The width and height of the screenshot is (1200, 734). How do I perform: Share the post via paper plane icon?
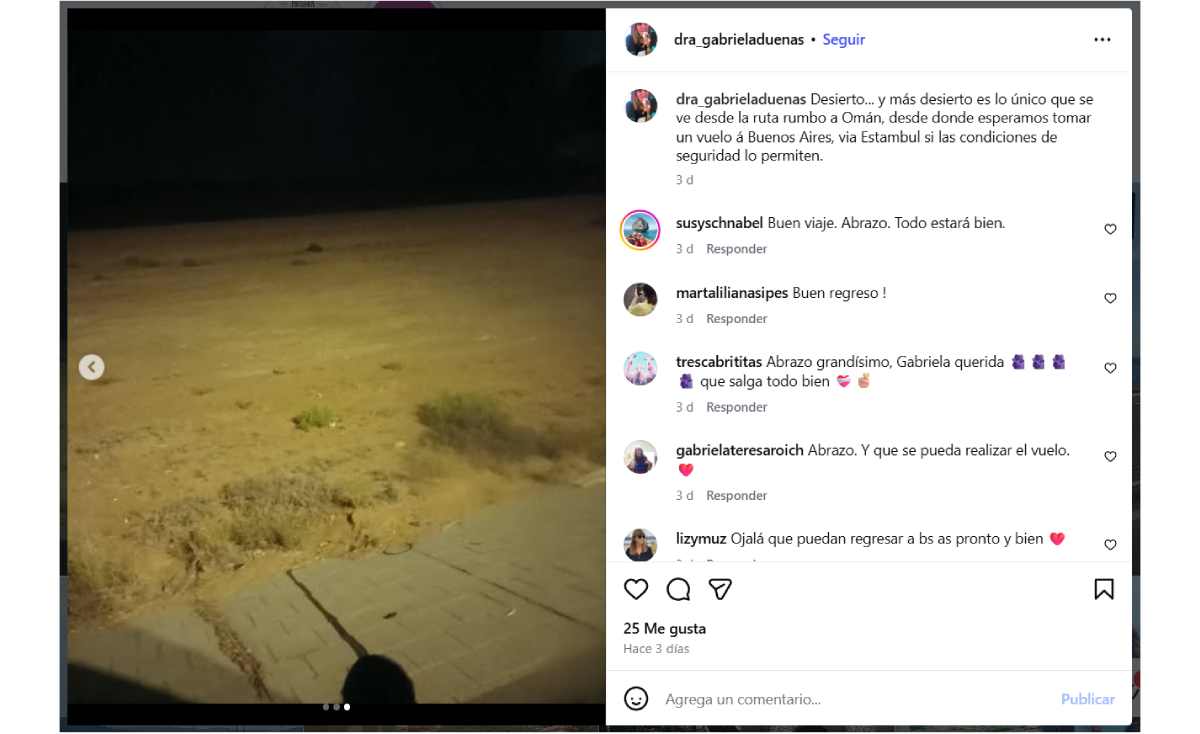click(720, 589)
